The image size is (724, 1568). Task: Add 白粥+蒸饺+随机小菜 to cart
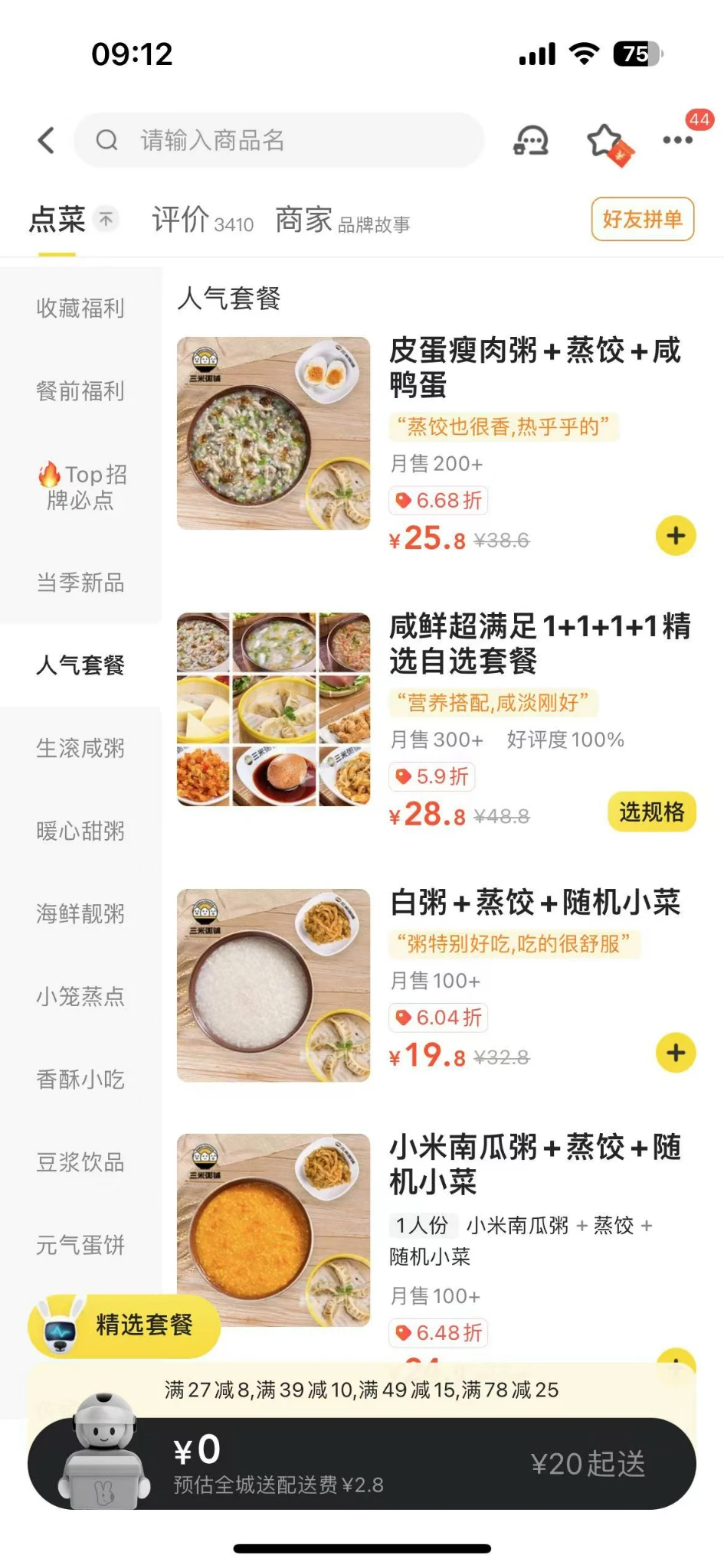[676, 1053]
